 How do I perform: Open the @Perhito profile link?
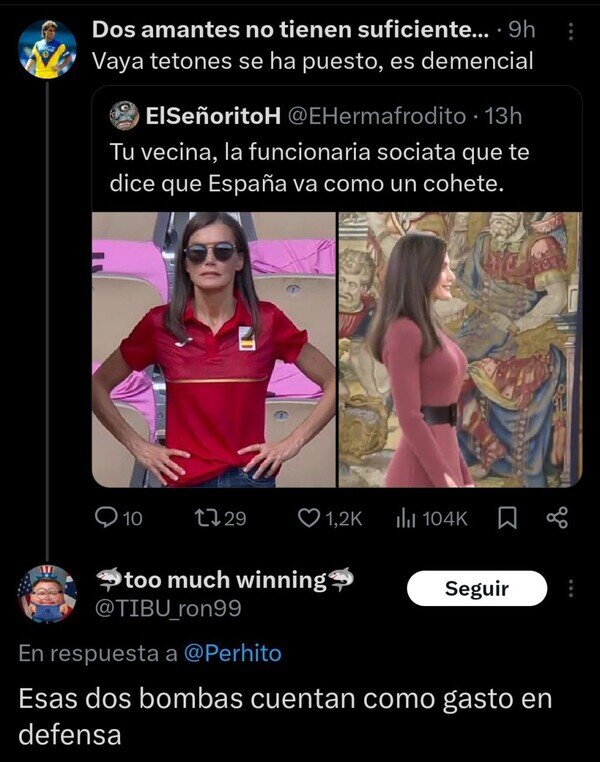click(x=233, y=653)
